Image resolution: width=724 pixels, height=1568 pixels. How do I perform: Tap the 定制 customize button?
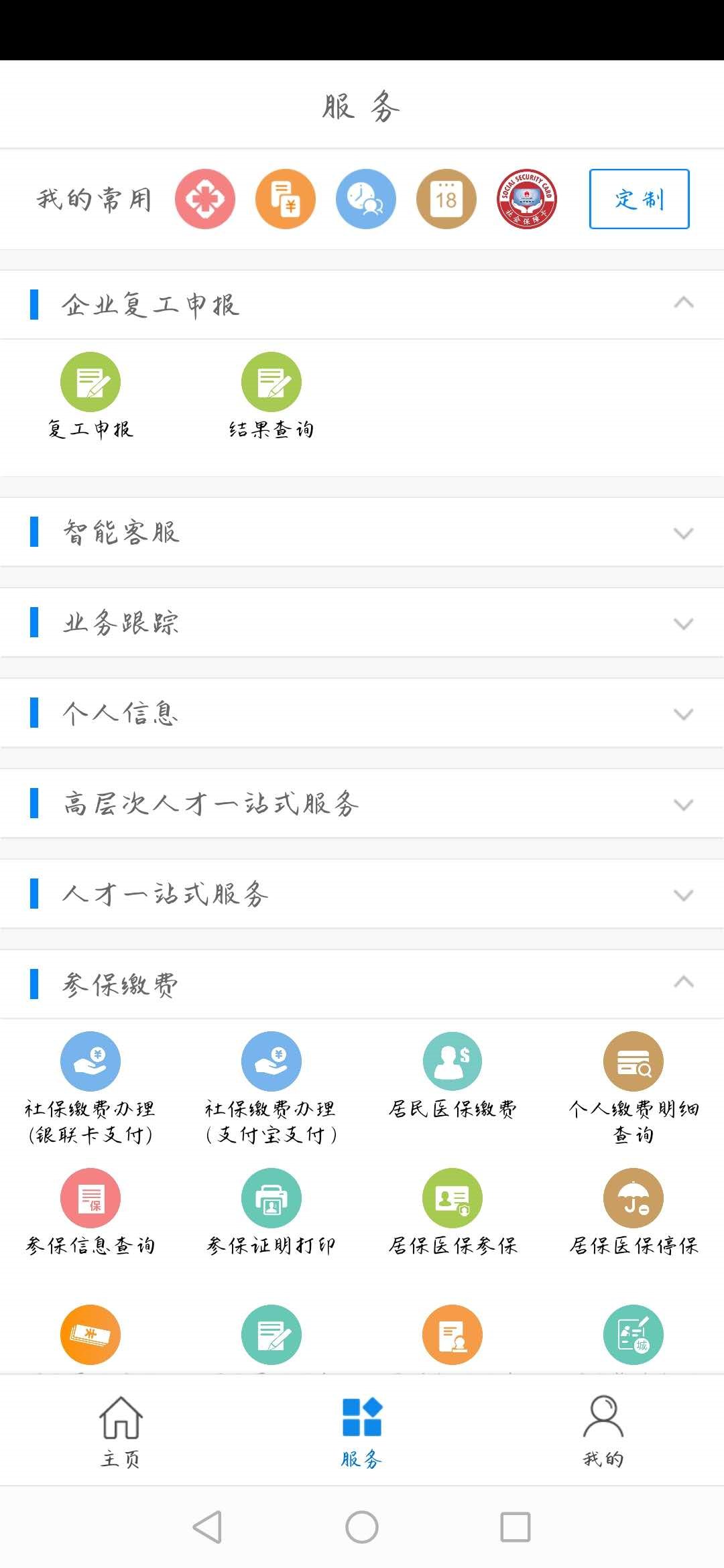point(639,199)
